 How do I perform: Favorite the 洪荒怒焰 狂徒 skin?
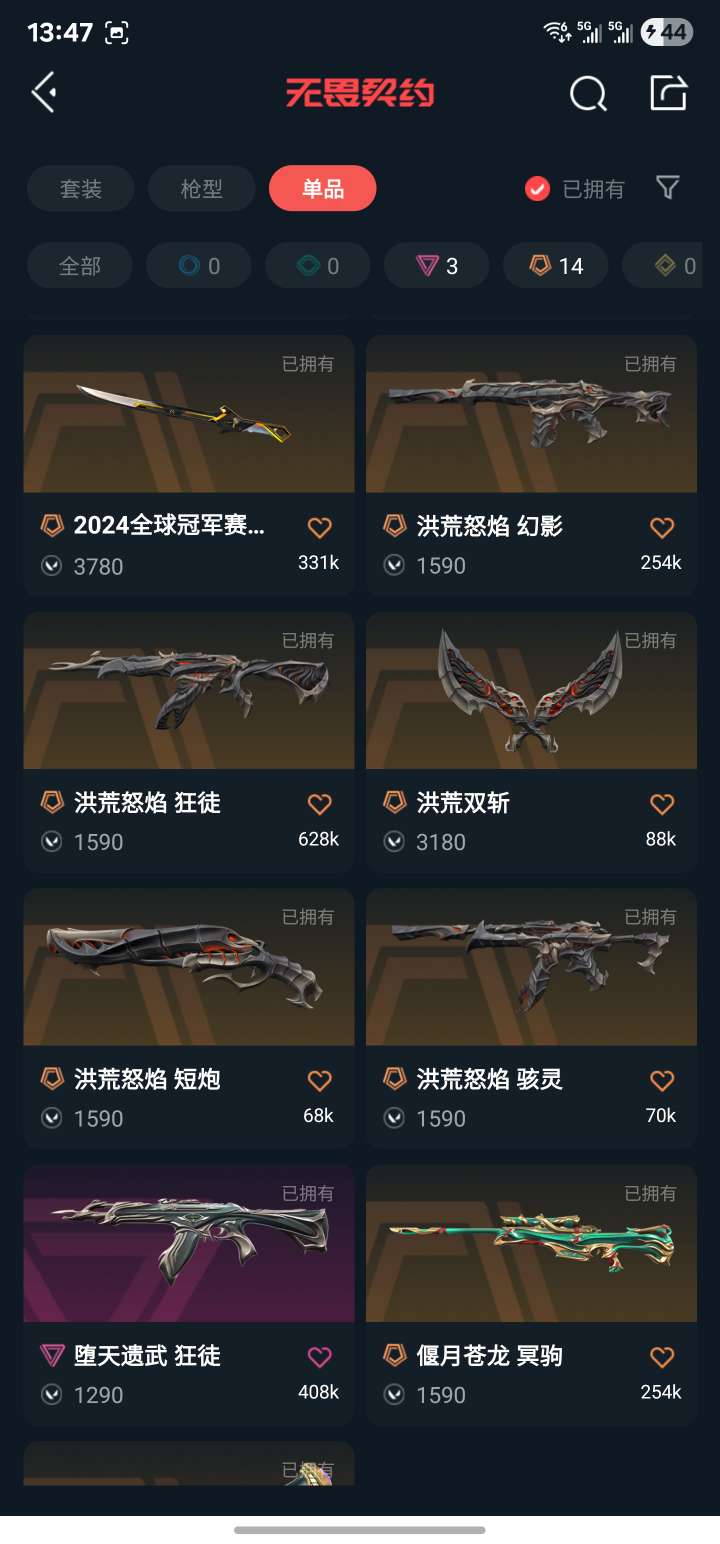(319, 803)
